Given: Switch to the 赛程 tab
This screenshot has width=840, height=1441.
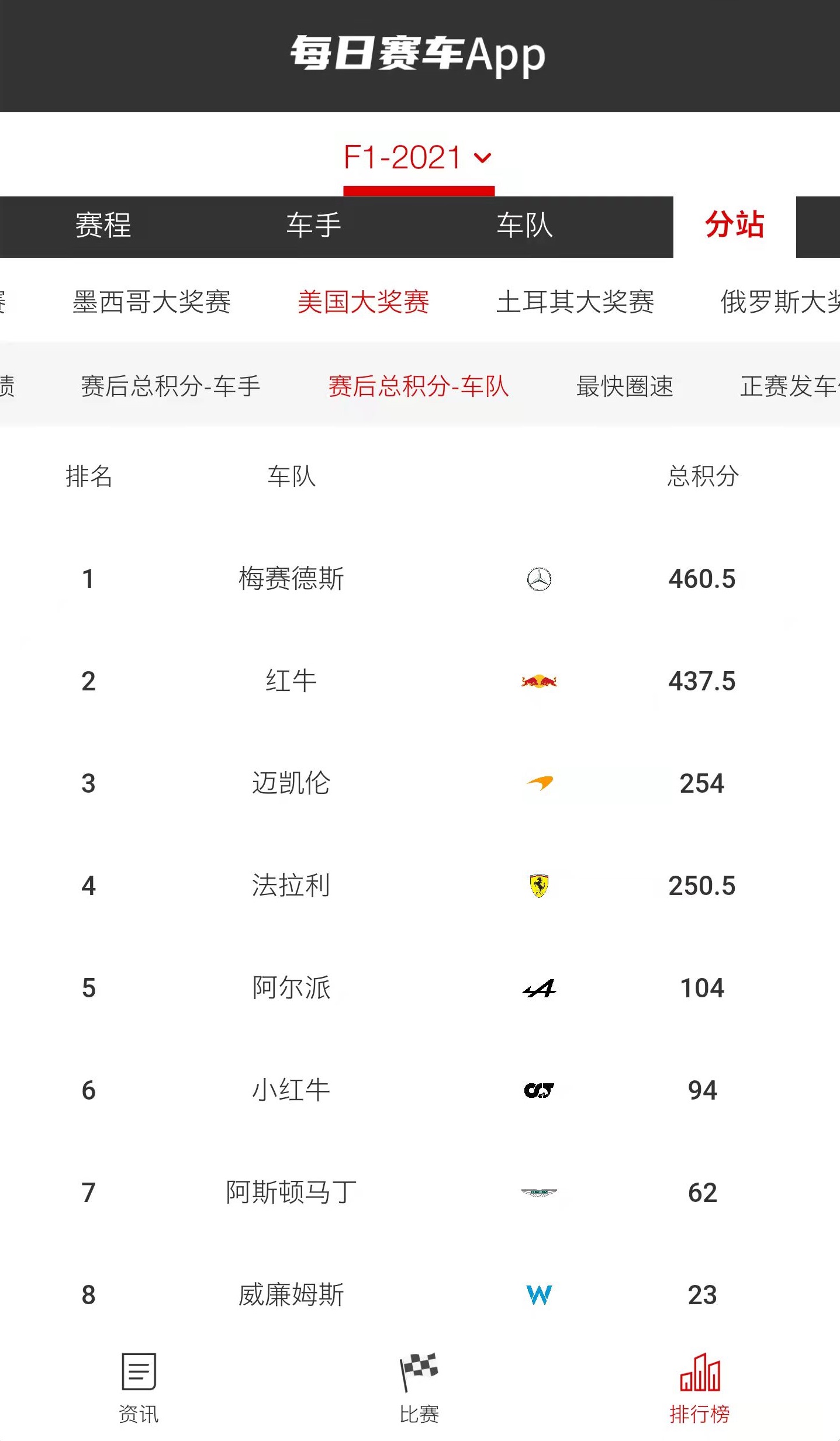Looking at the screenshot, I should pos(103,226).
